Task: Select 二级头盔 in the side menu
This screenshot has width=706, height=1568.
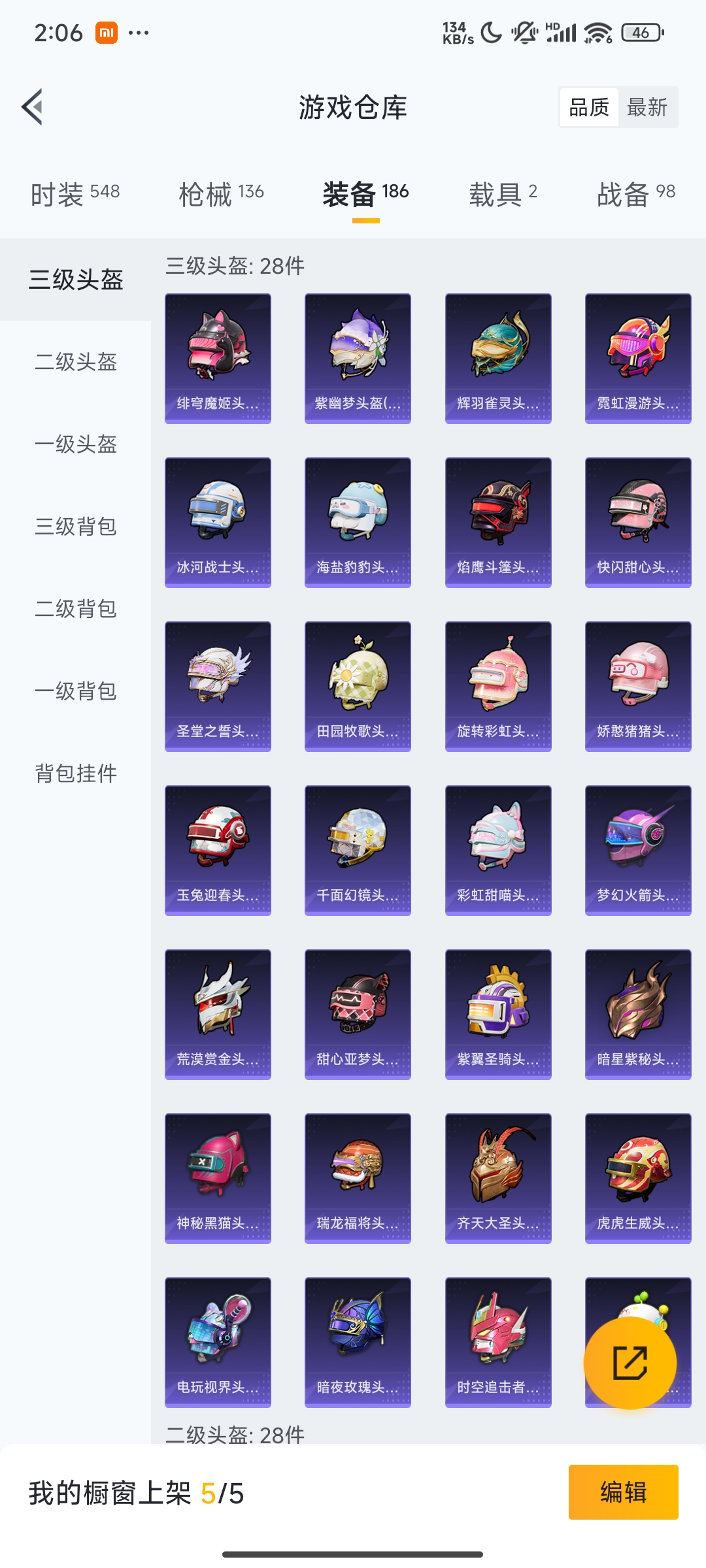Action: (76, 362)
